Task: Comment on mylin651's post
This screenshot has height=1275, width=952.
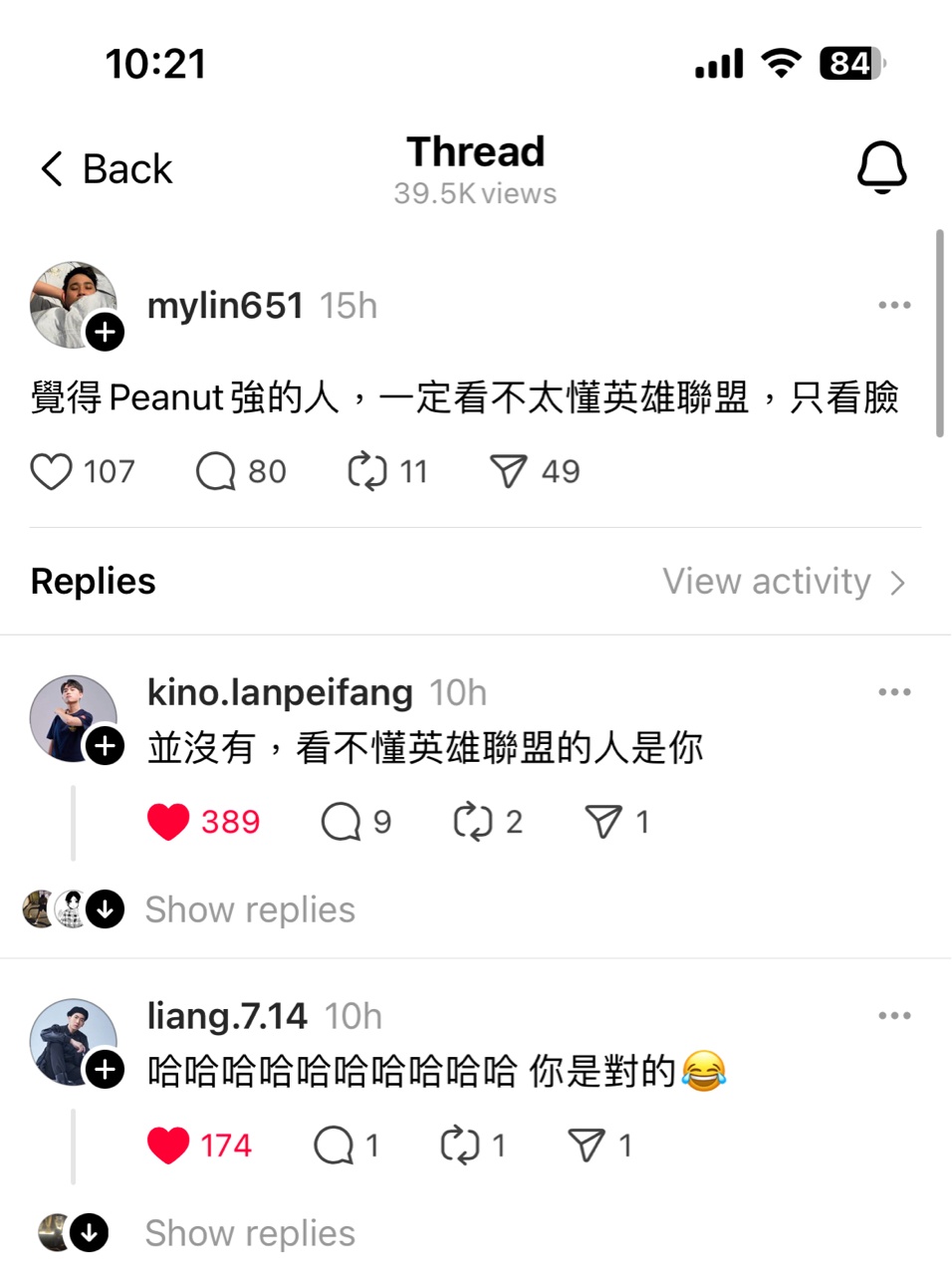Action: pyautogui.click(x=216, y=471)
